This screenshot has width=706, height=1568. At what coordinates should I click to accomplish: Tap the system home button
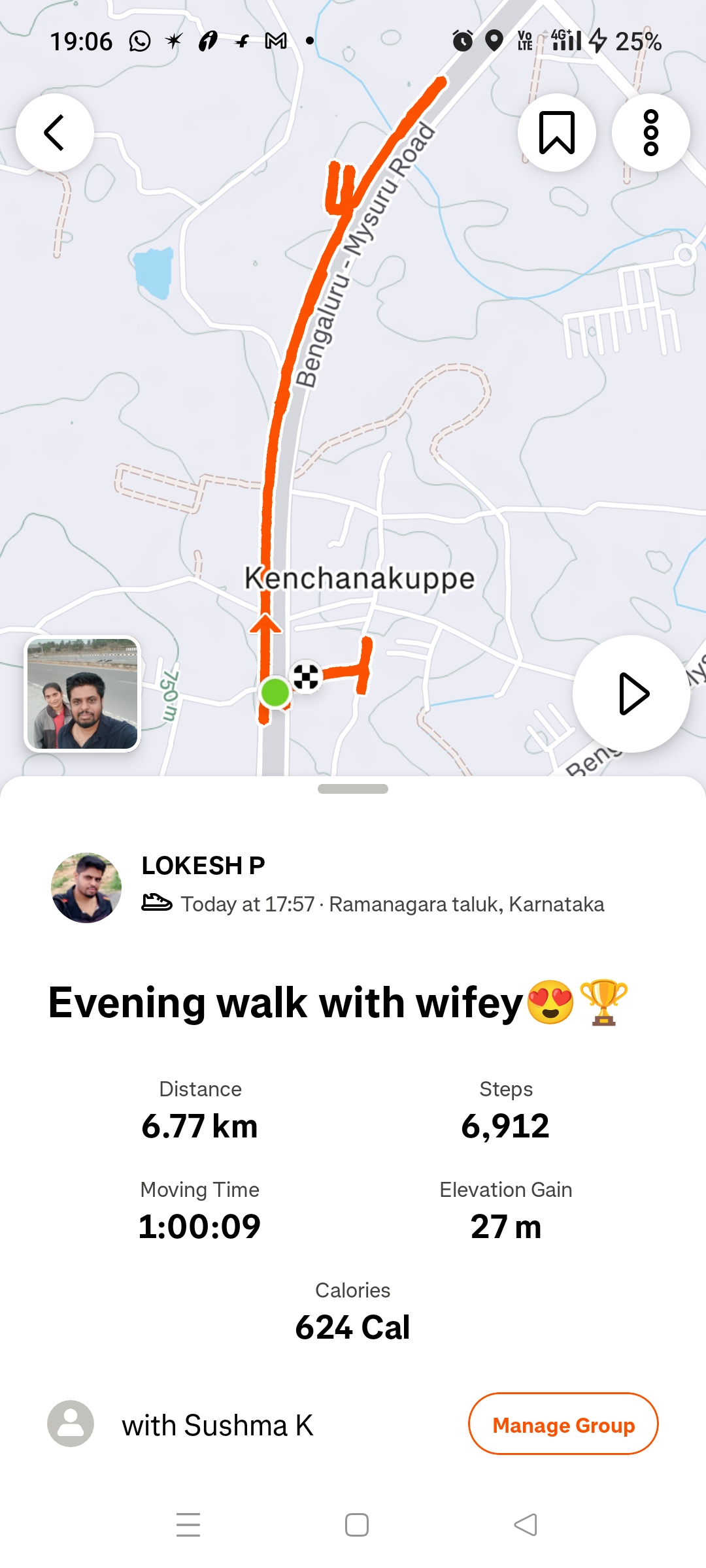(356, 1525)
